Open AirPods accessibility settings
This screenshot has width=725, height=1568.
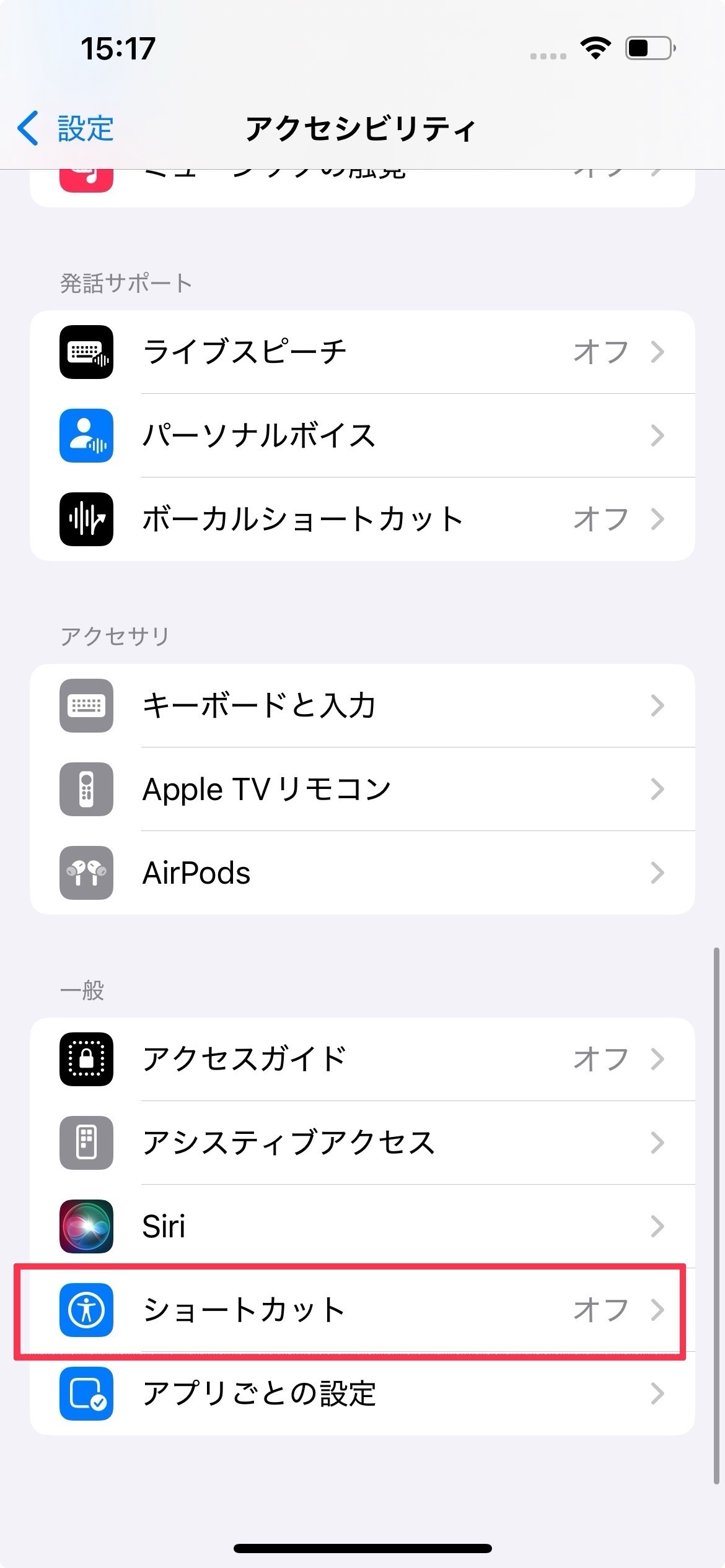pyautogui.click(x=362, y=873)
